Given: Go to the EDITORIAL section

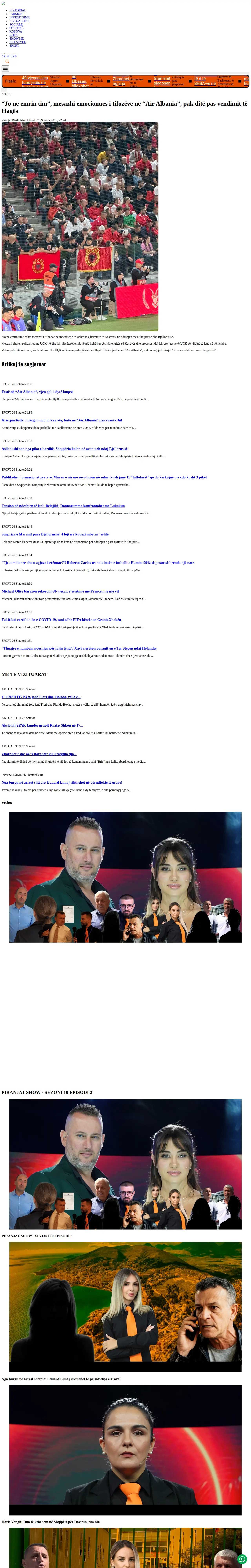Looking at the screenshot, I should point(18,10).
